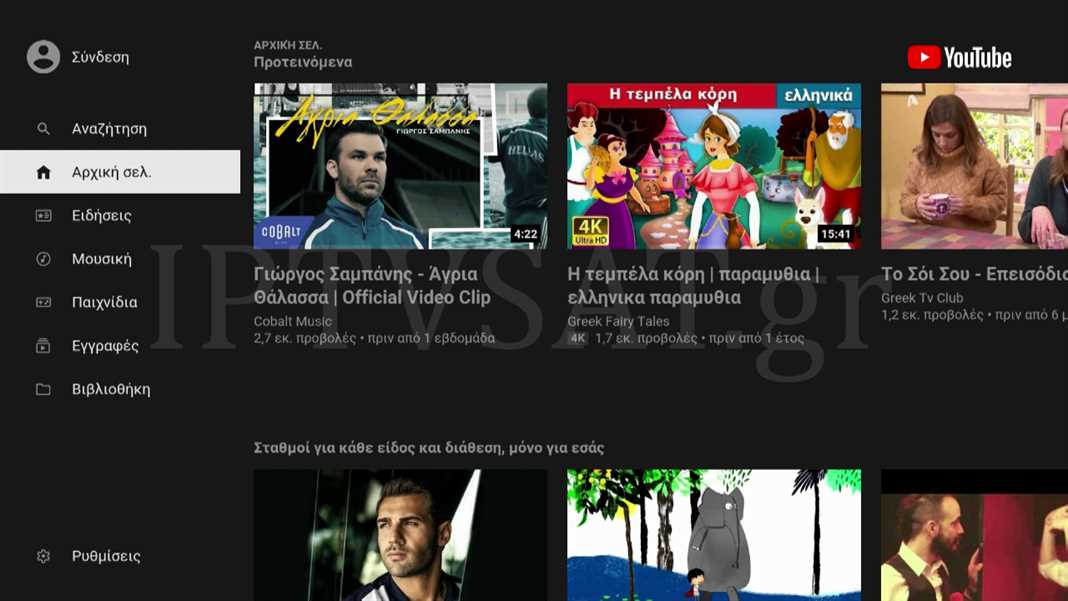Switch to Ειδήσεις section

pyautogui.click(x=101, y=215)
